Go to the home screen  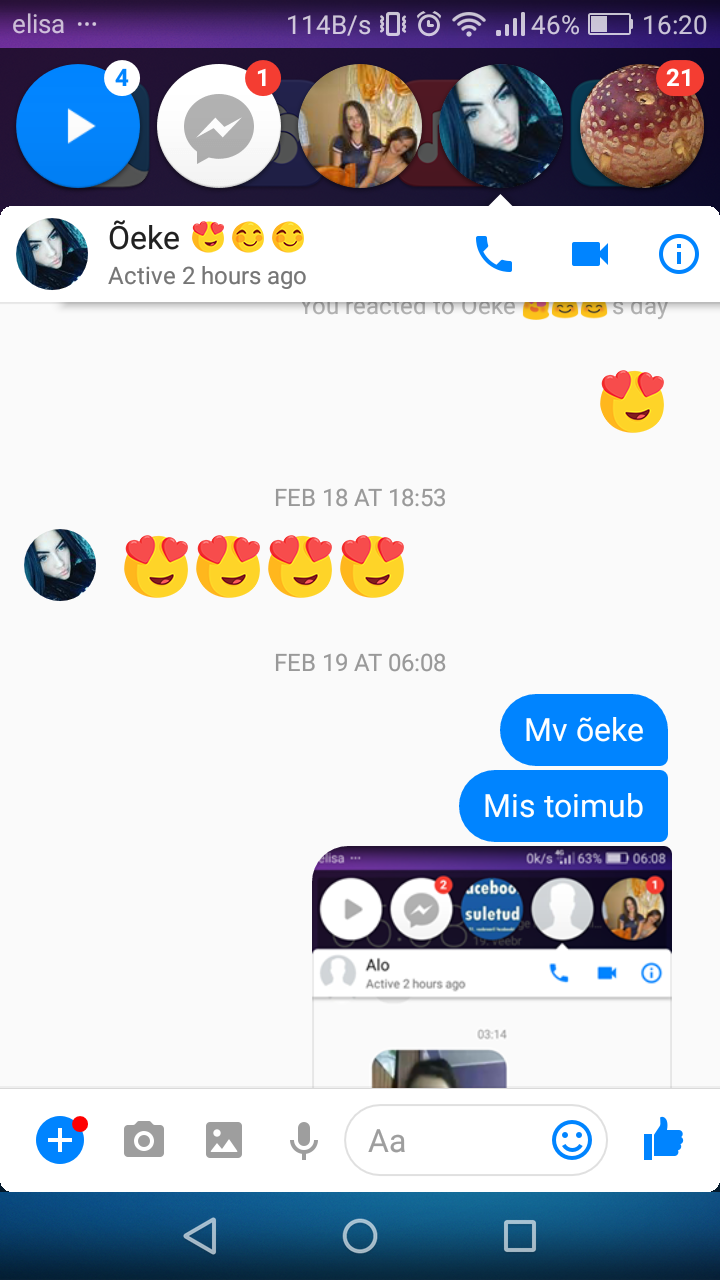(360, 1237)
